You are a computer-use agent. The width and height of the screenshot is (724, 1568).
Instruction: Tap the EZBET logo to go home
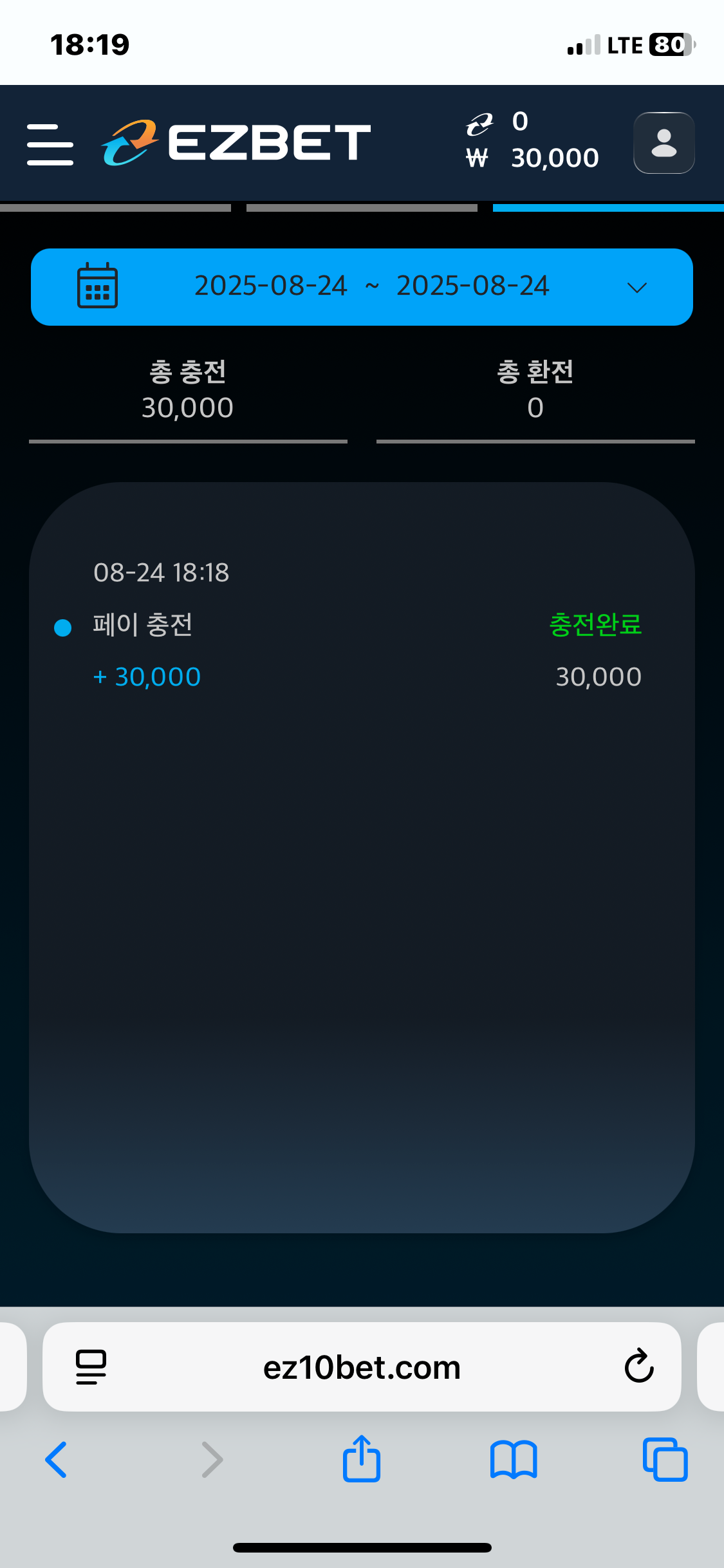pos(236,142)
